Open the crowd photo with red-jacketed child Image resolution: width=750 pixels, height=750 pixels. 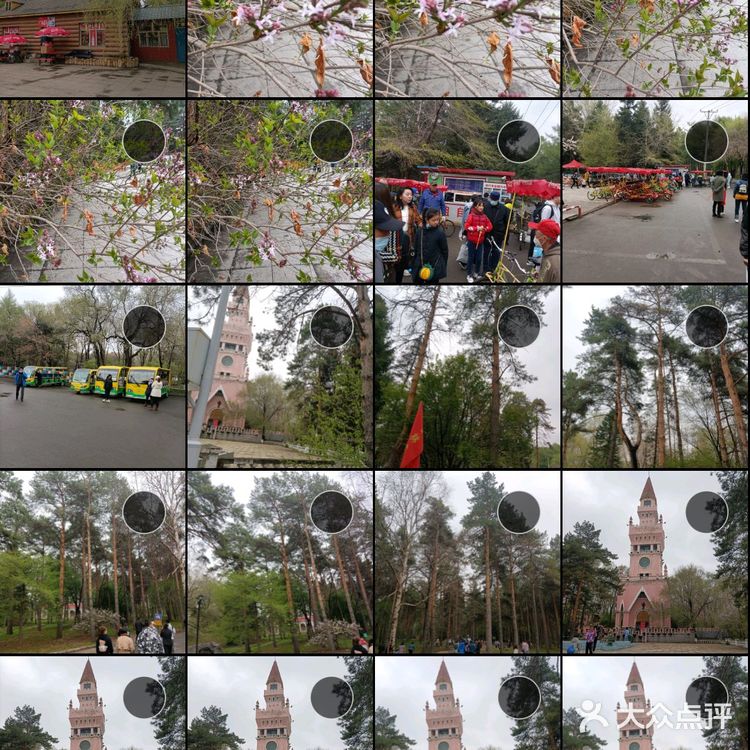450,220
